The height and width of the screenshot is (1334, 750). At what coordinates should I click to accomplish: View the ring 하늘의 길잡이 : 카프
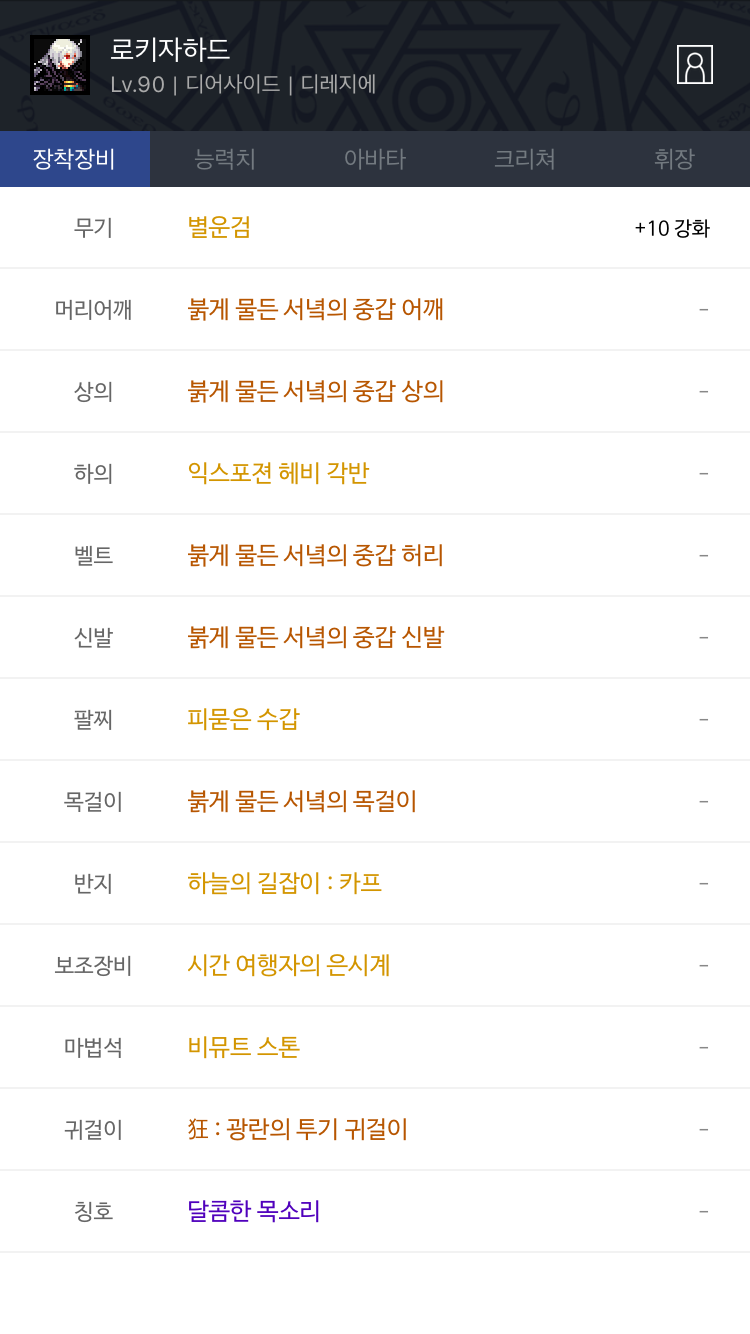285,883
